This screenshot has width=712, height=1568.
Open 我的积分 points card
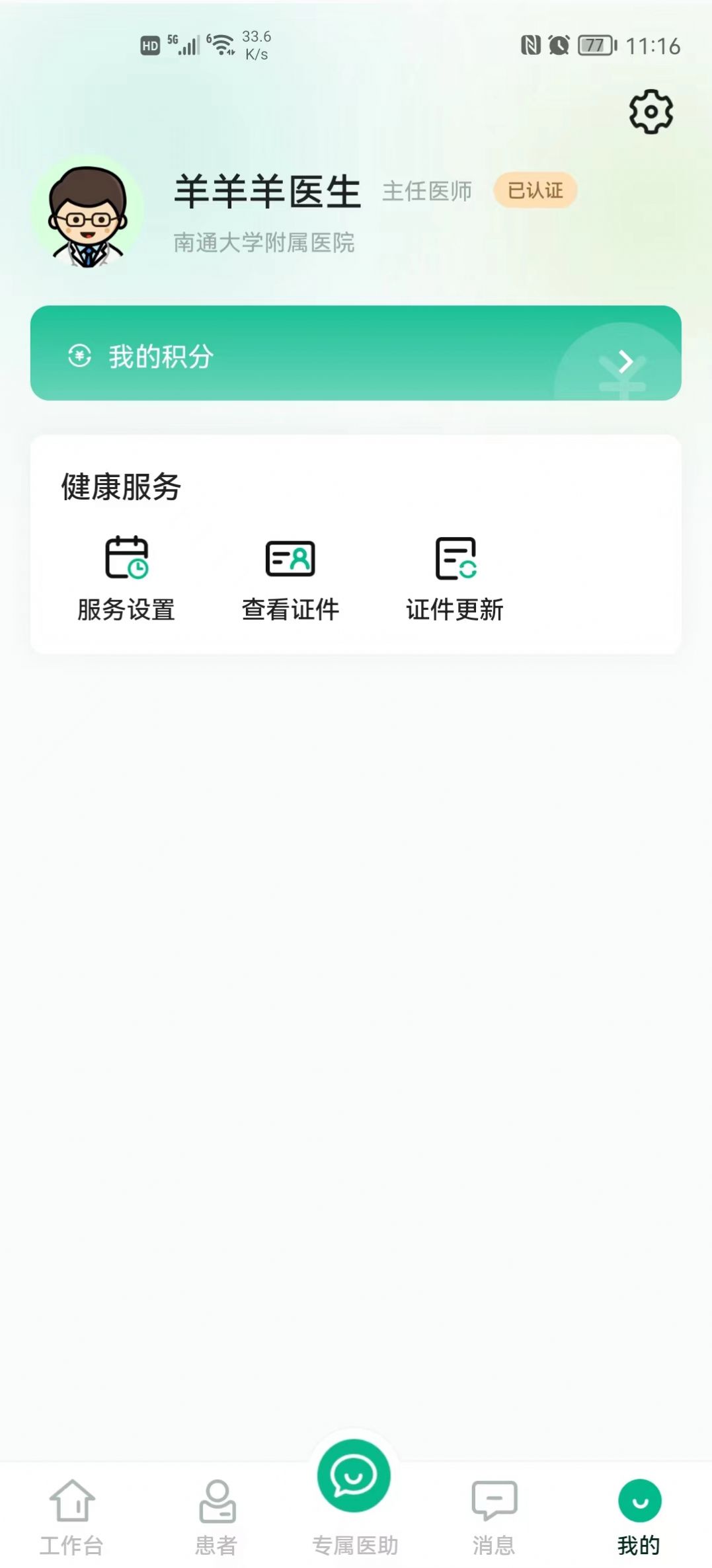point(356,354)
